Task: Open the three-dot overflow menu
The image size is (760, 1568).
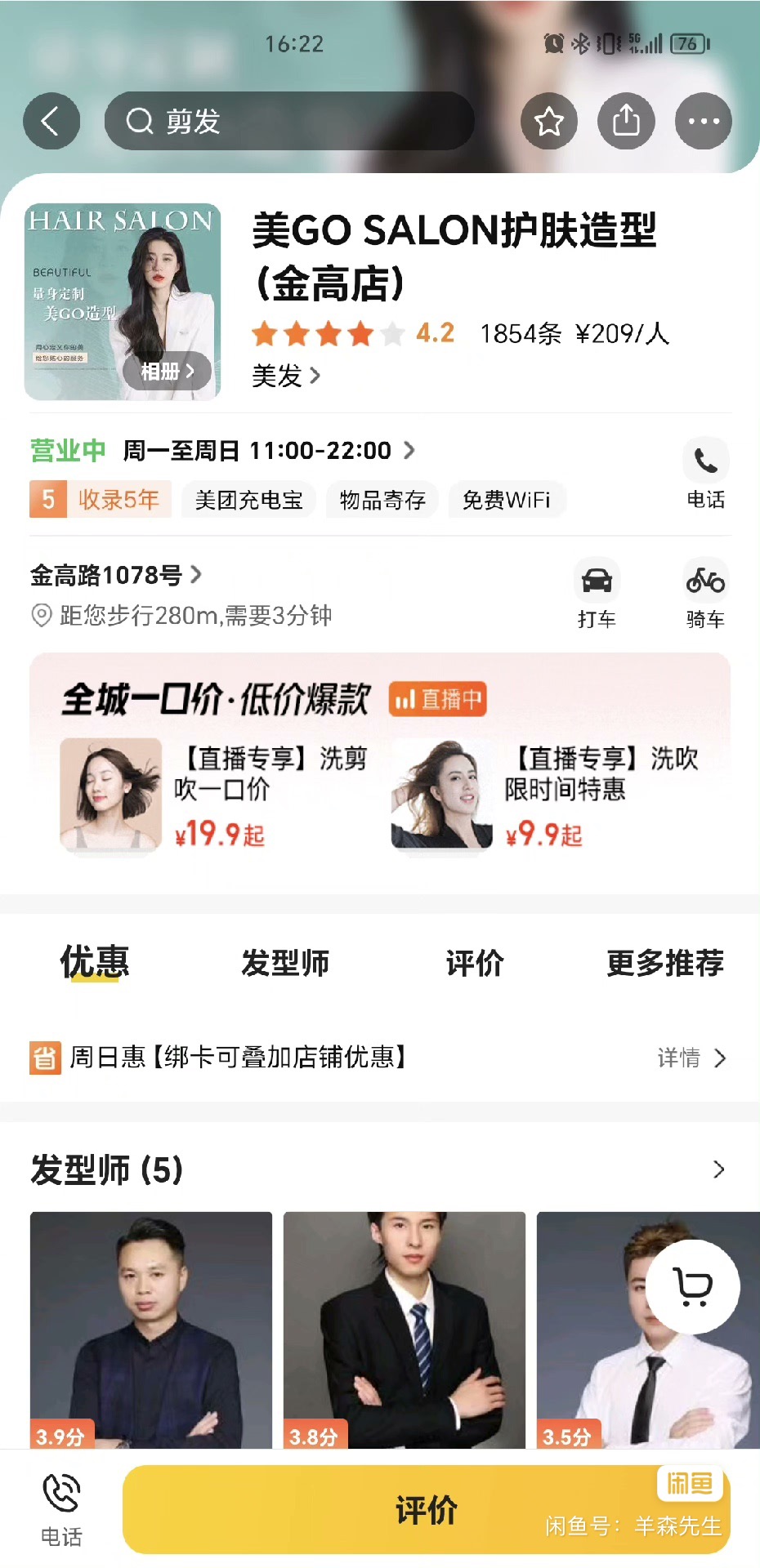Action: (703, 122)
